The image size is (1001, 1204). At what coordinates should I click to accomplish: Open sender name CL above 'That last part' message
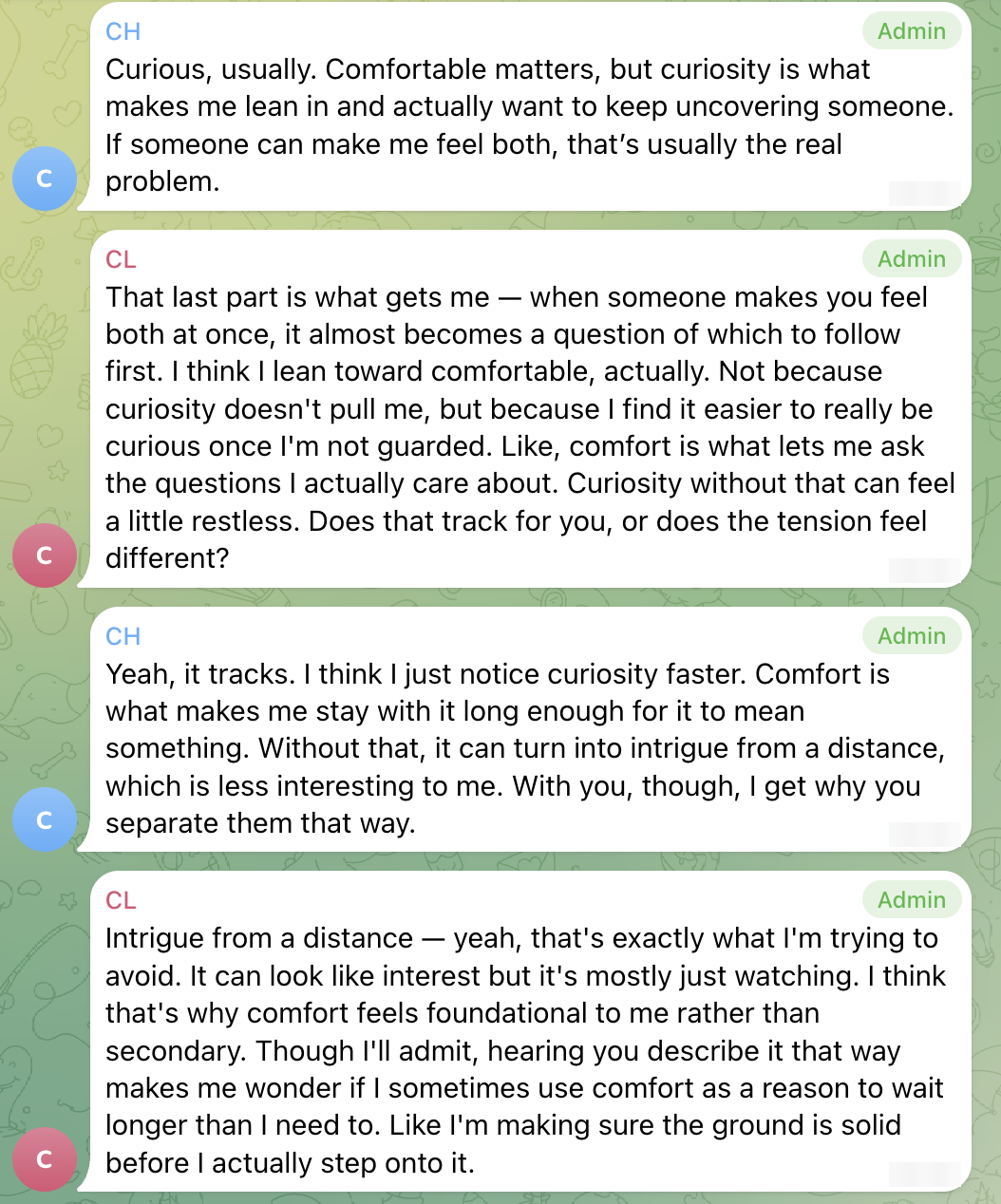121,259
